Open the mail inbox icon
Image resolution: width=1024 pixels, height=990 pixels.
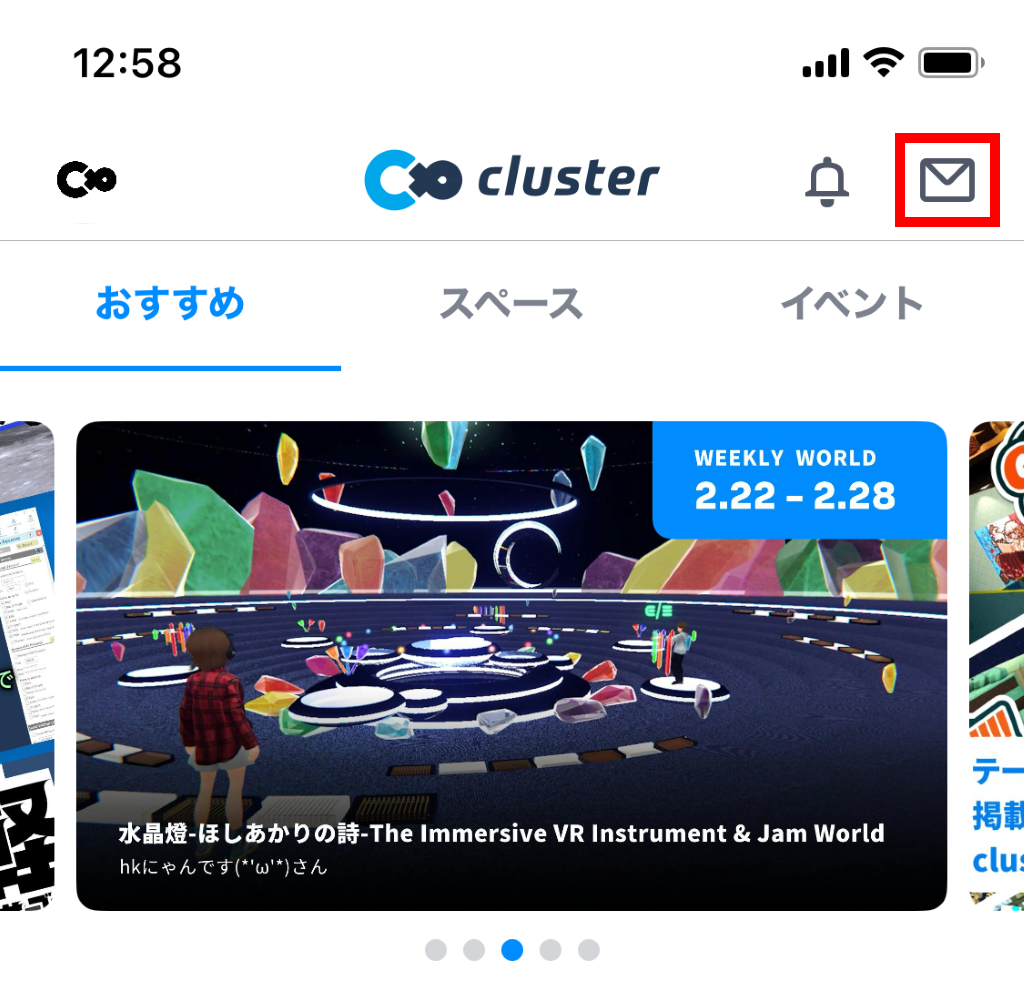point(946,181)
